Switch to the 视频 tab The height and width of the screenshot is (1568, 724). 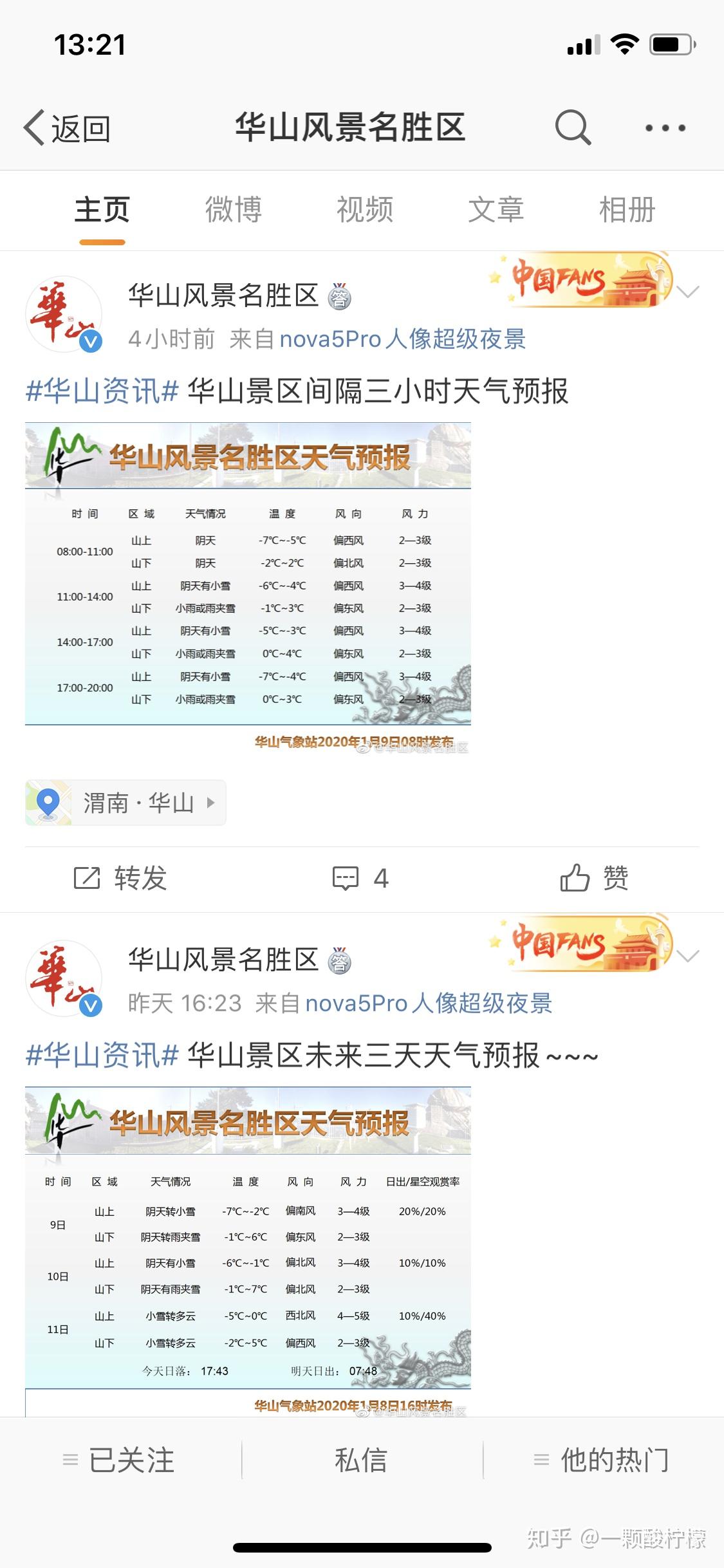click(x=365, y=210)
